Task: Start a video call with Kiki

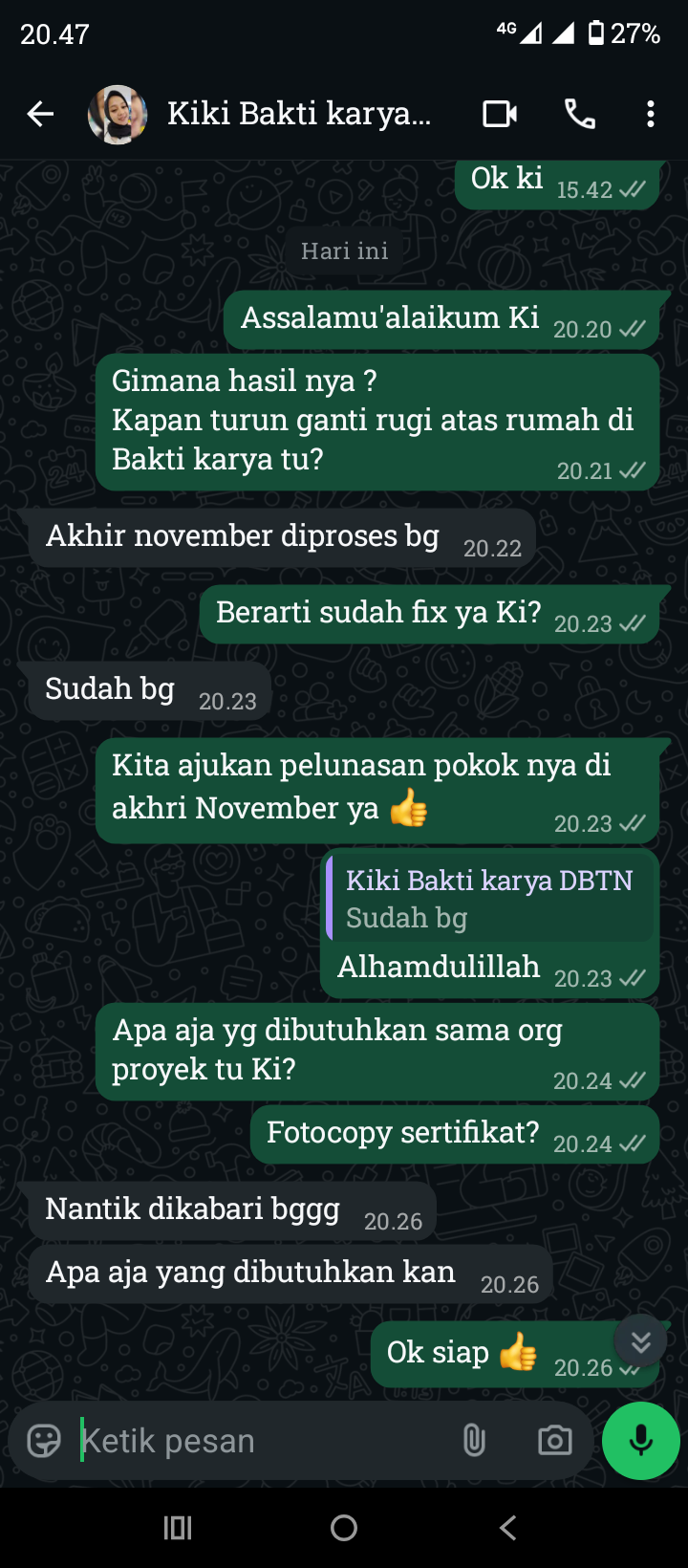Action: click(x=499, y=115)
